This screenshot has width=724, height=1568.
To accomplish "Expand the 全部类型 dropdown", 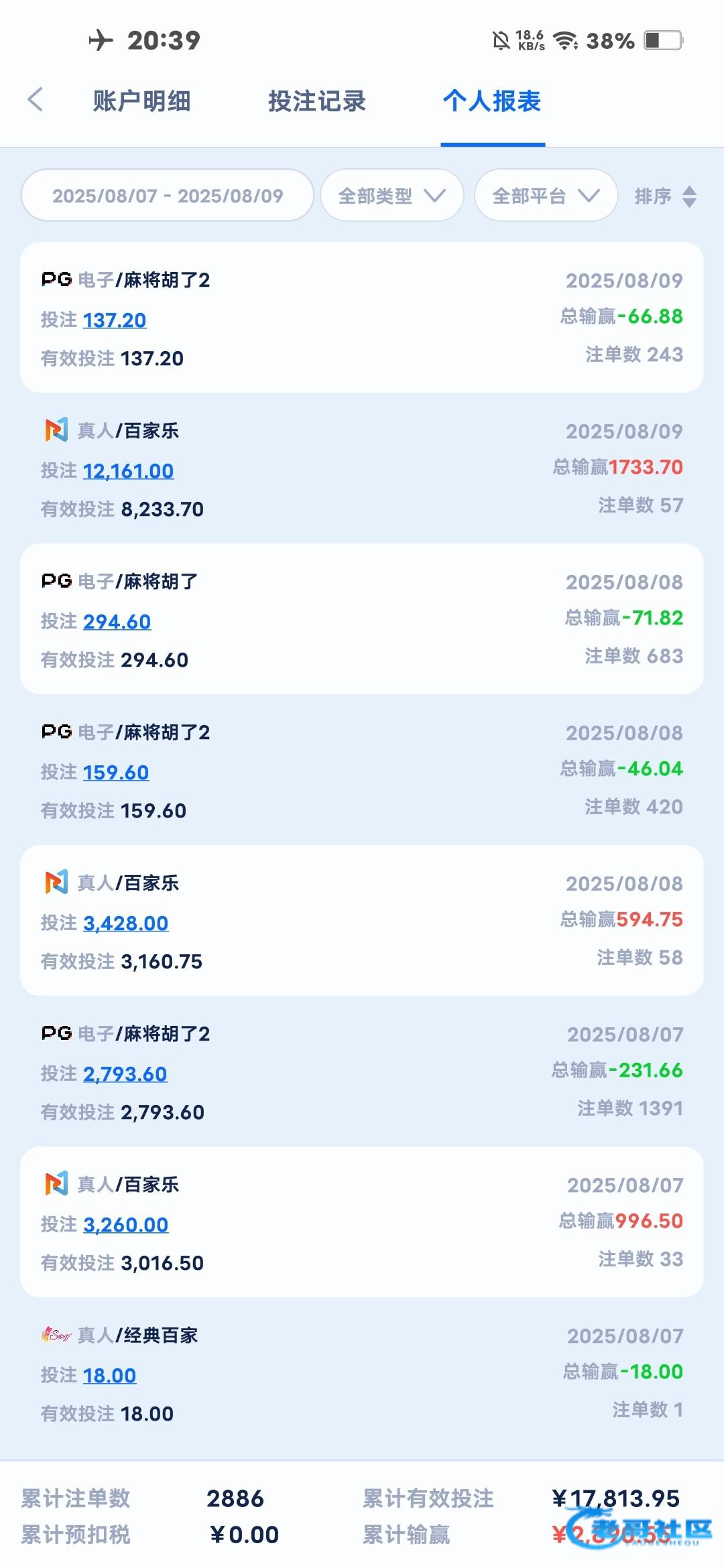I will 392,195.
